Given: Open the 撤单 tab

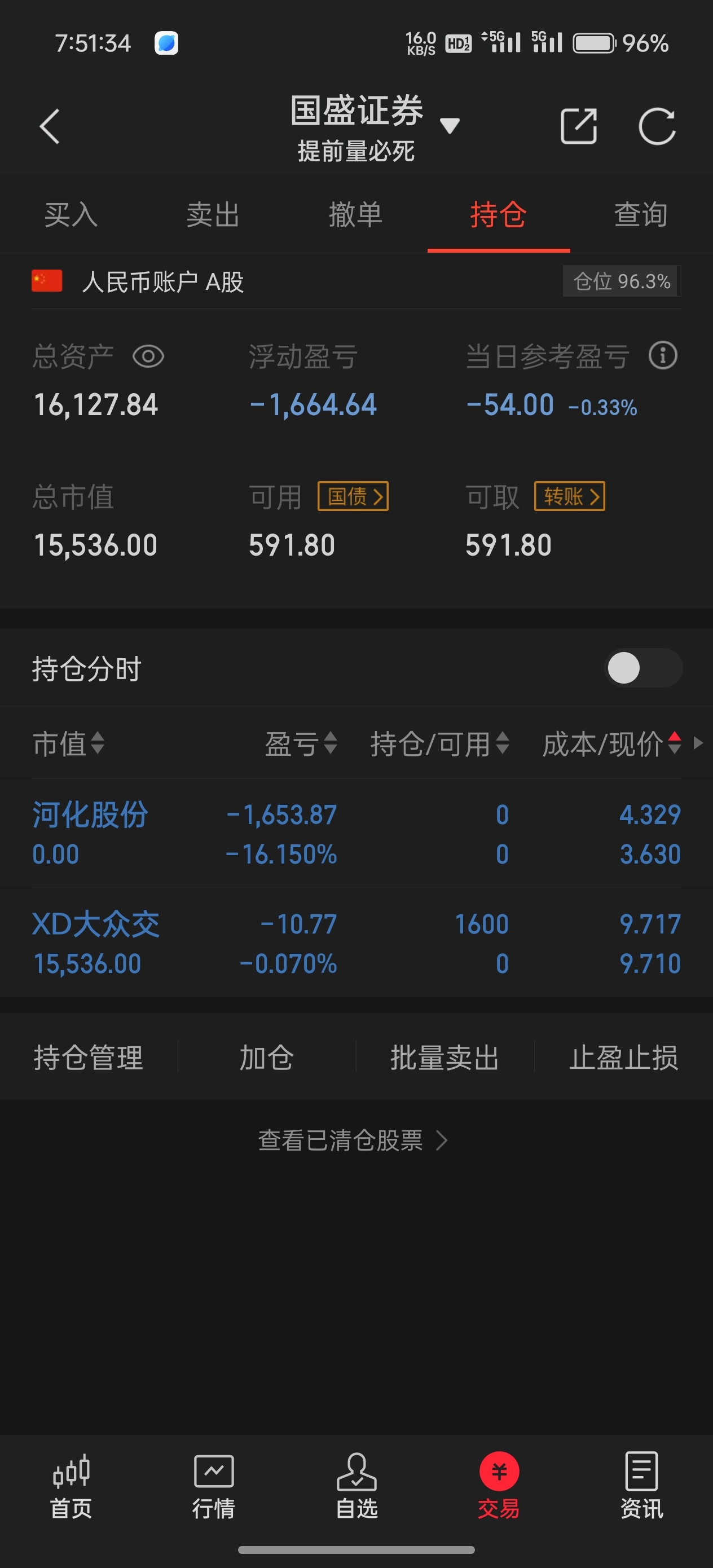Looking at the screenshot, I should (355, 215).
